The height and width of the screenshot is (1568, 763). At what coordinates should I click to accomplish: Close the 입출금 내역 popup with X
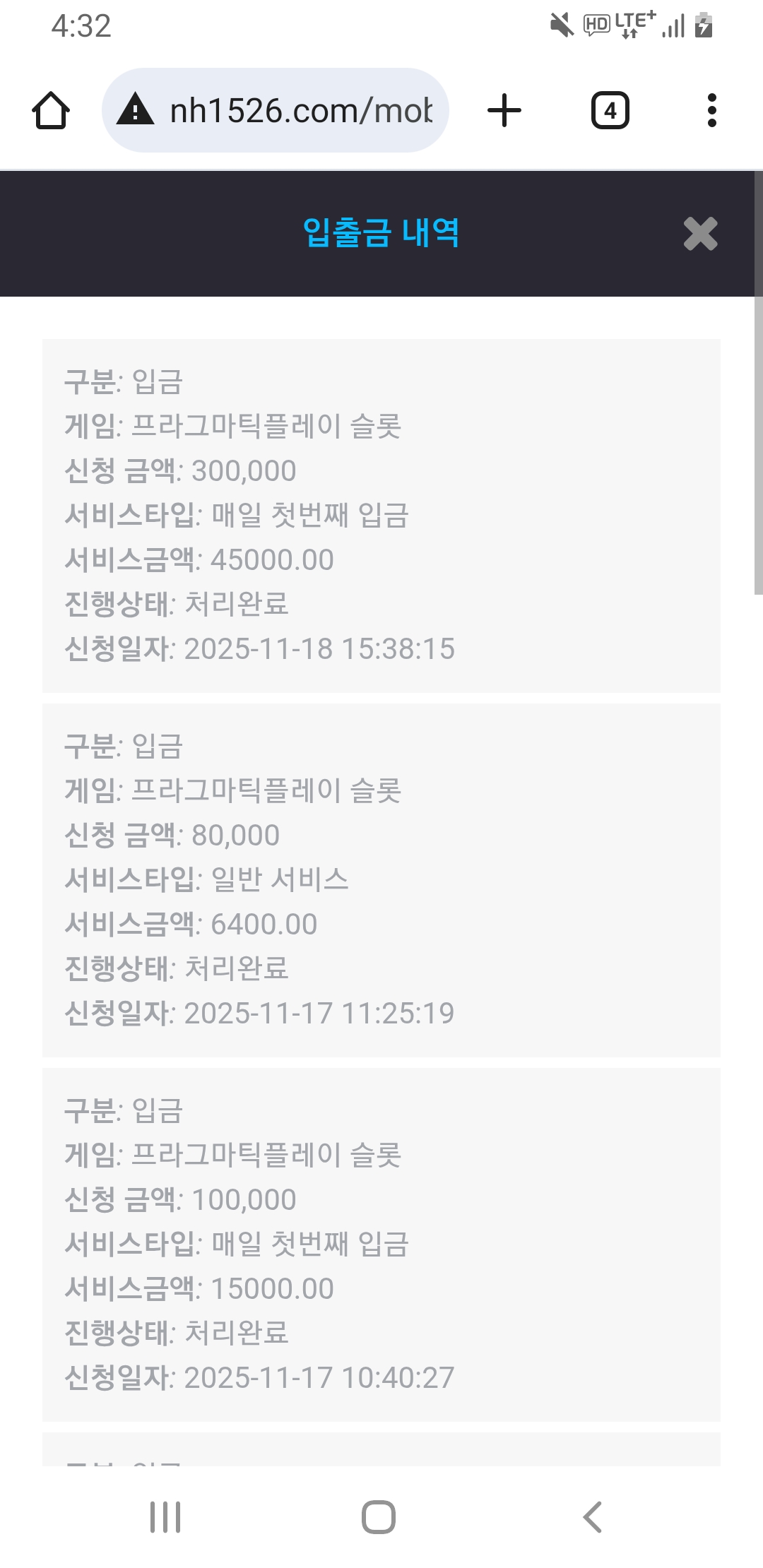coord(700,234)
